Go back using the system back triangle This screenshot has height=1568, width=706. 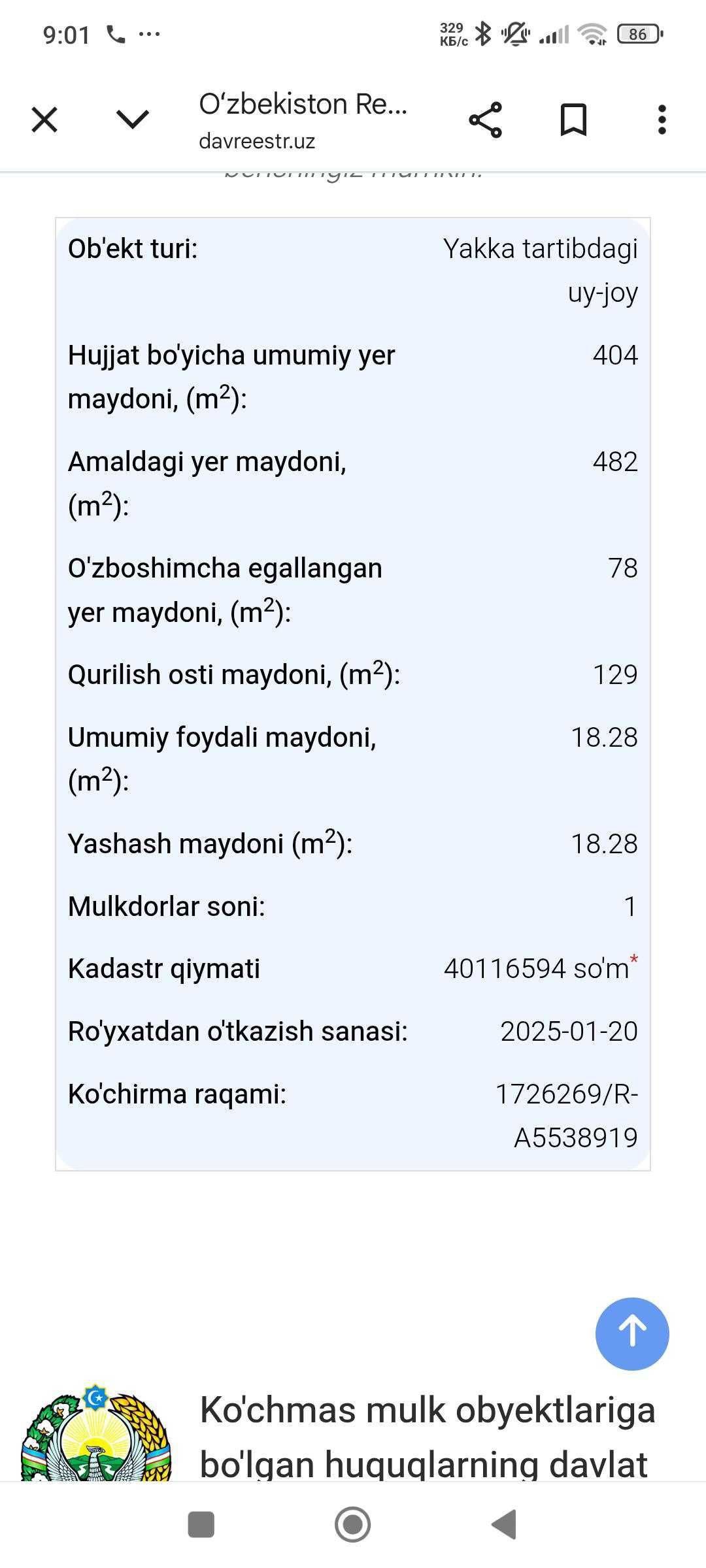point(504,1525)
